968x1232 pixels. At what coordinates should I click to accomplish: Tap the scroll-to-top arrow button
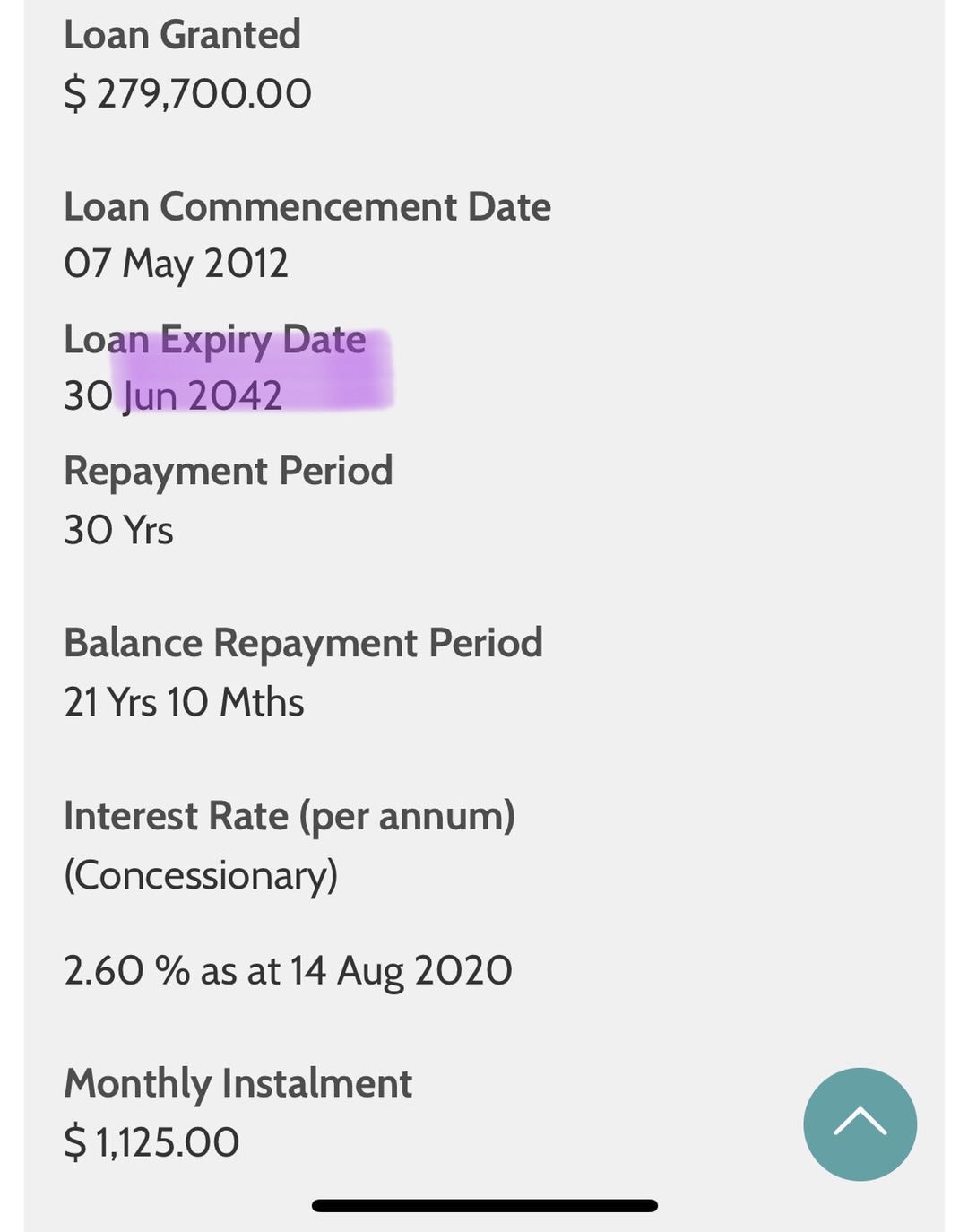tap(860, 1124)
